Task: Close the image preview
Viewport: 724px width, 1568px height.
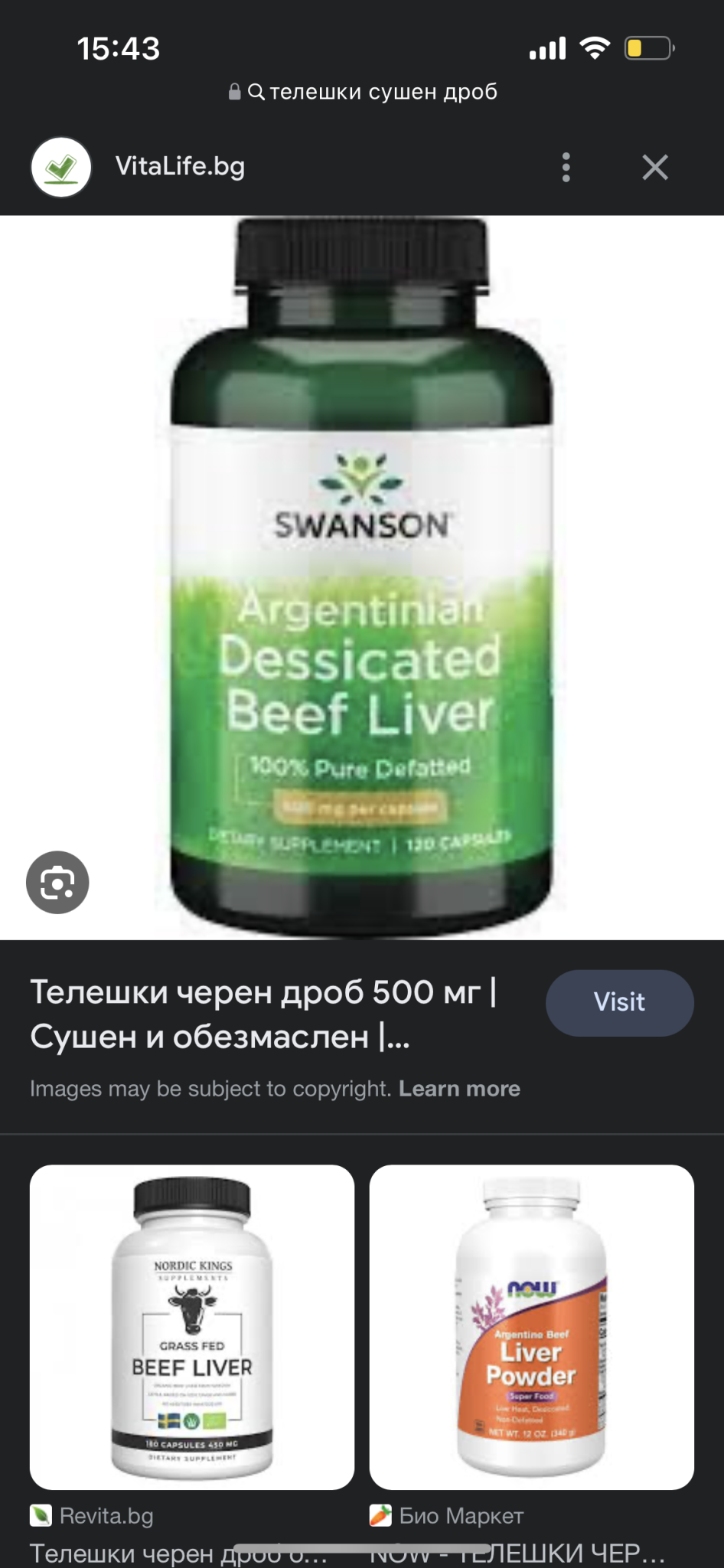Action: (x=655, y=167)
